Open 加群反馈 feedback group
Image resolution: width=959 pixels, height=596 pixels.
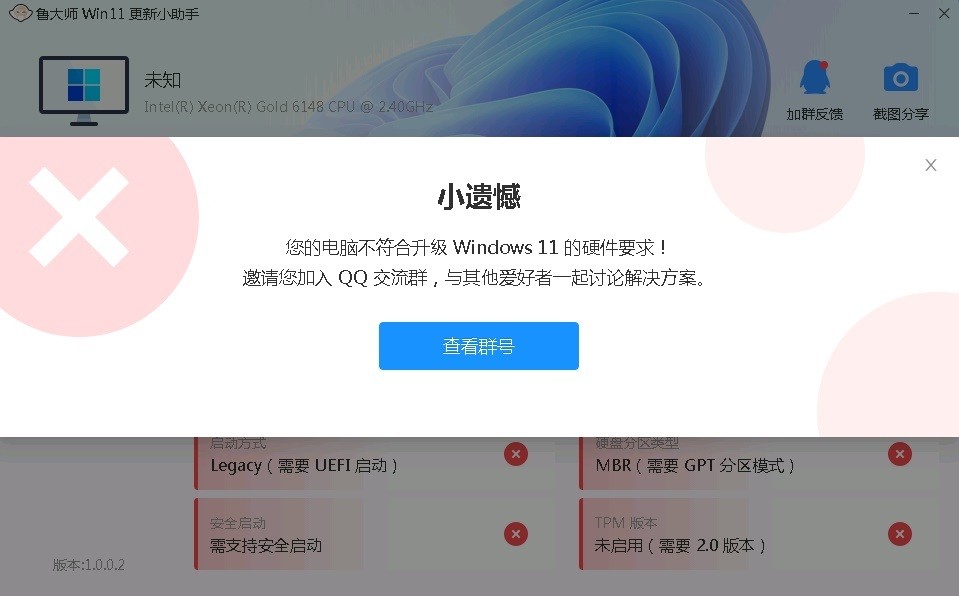814,90
